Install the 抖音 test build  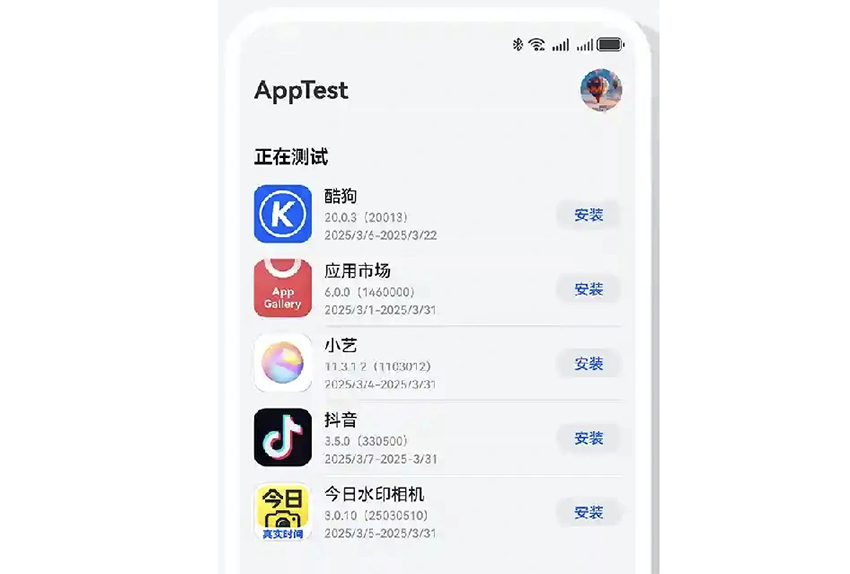(x=588, y=438)
